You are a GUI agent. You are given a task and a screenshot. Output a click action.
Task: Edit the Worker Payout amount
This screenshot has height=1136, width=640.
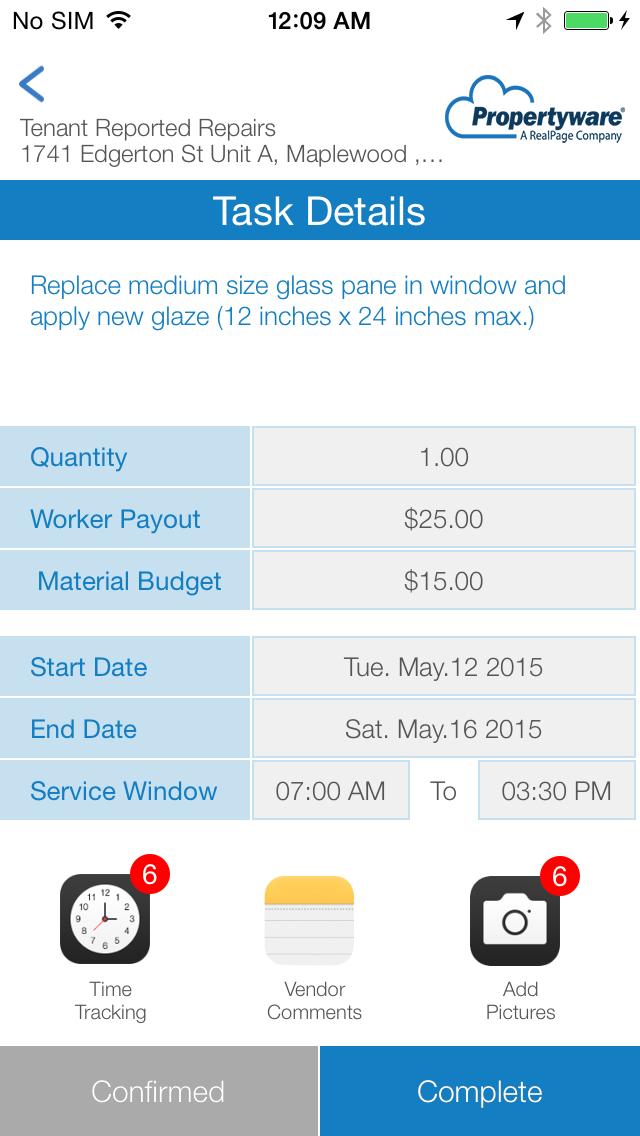coord(443,520)
